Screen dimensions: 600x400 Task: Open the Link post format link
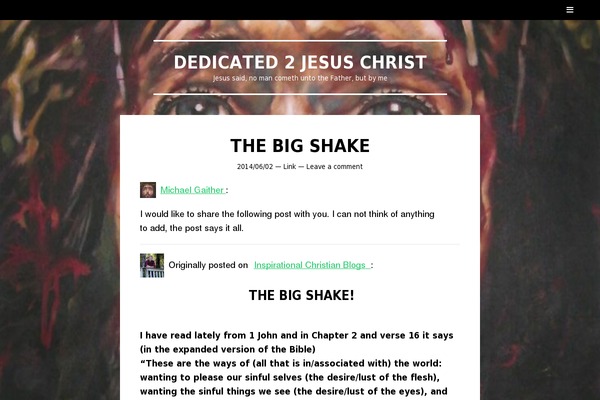[289, 167]
